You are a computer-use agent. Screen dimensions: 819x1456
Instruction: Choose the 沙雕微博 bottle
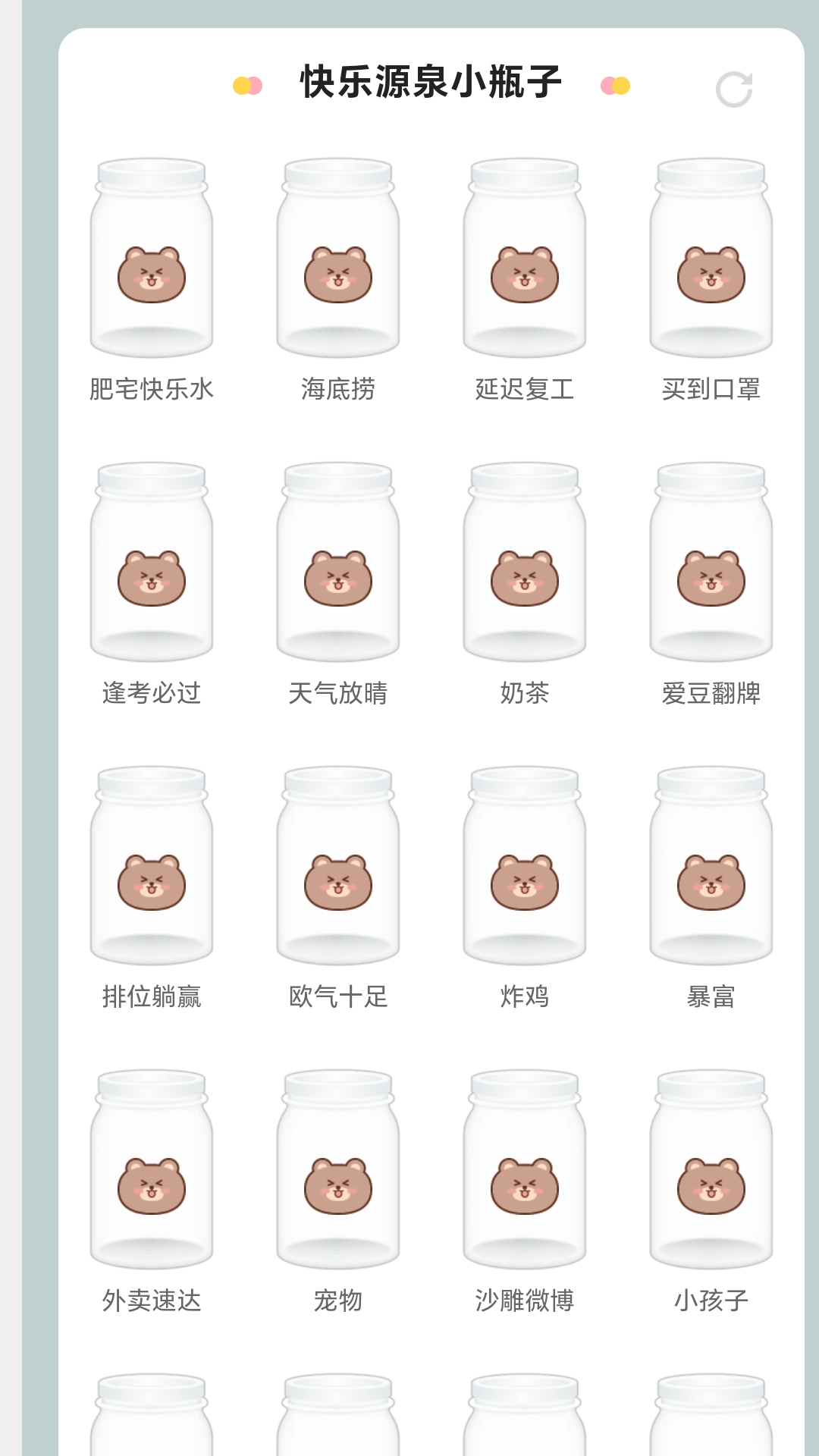click(525, 1170)
